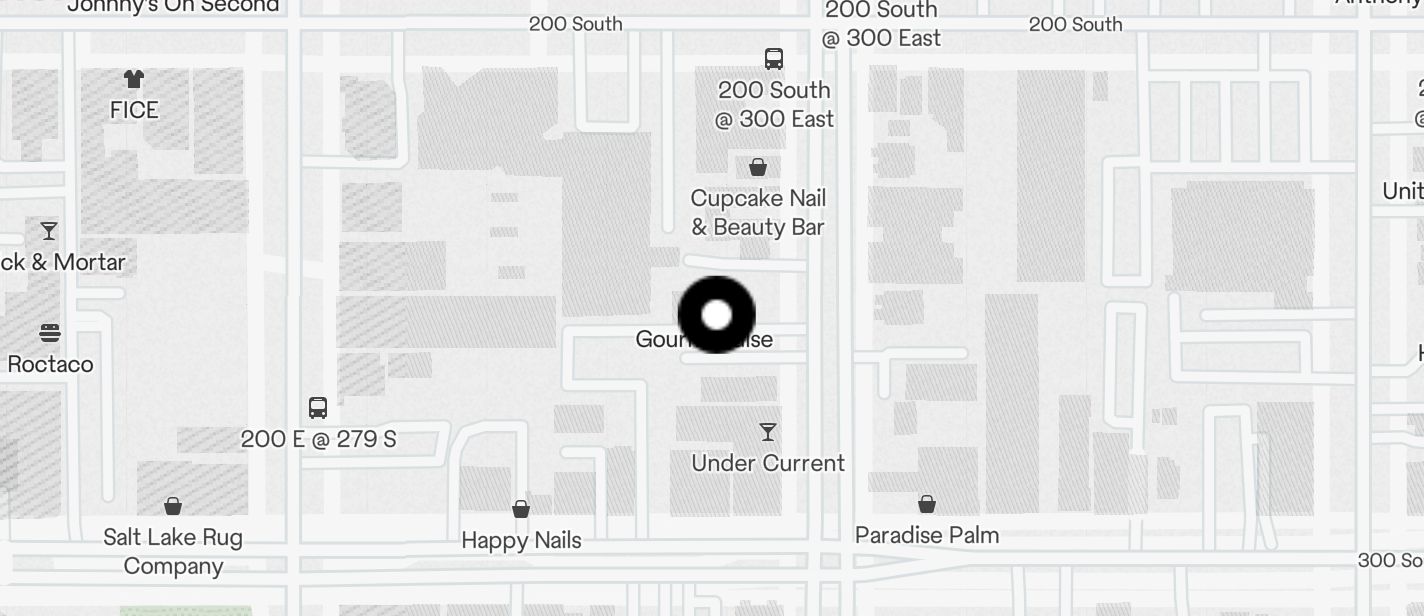Open the Paradise Palm shop marker
Viewport: 1424px width, 616px height.
click(x=927, y=504)
